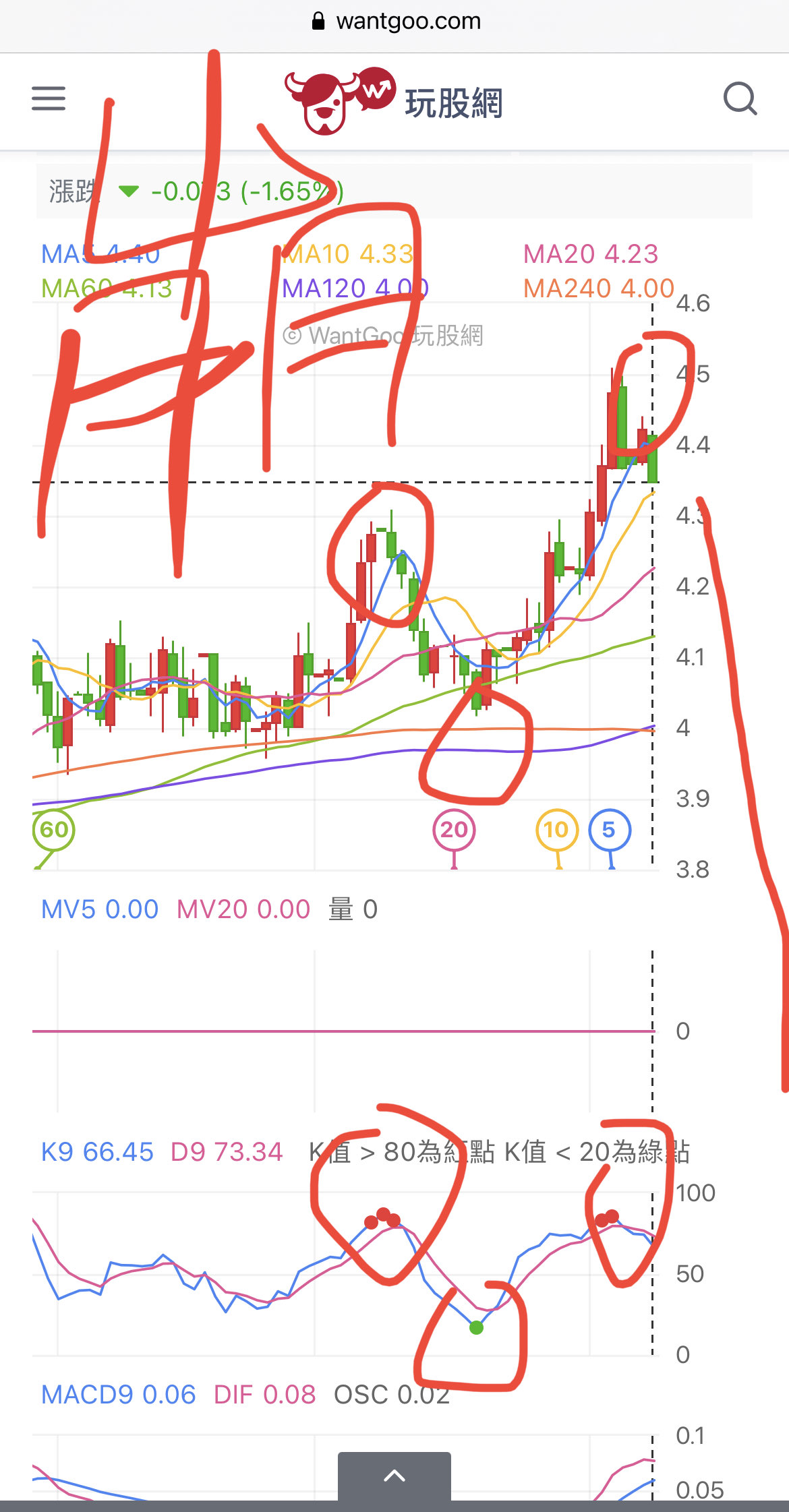Select the MA20 marker on chart
The height and width of the screenshot is (1512, 789).
454,830
